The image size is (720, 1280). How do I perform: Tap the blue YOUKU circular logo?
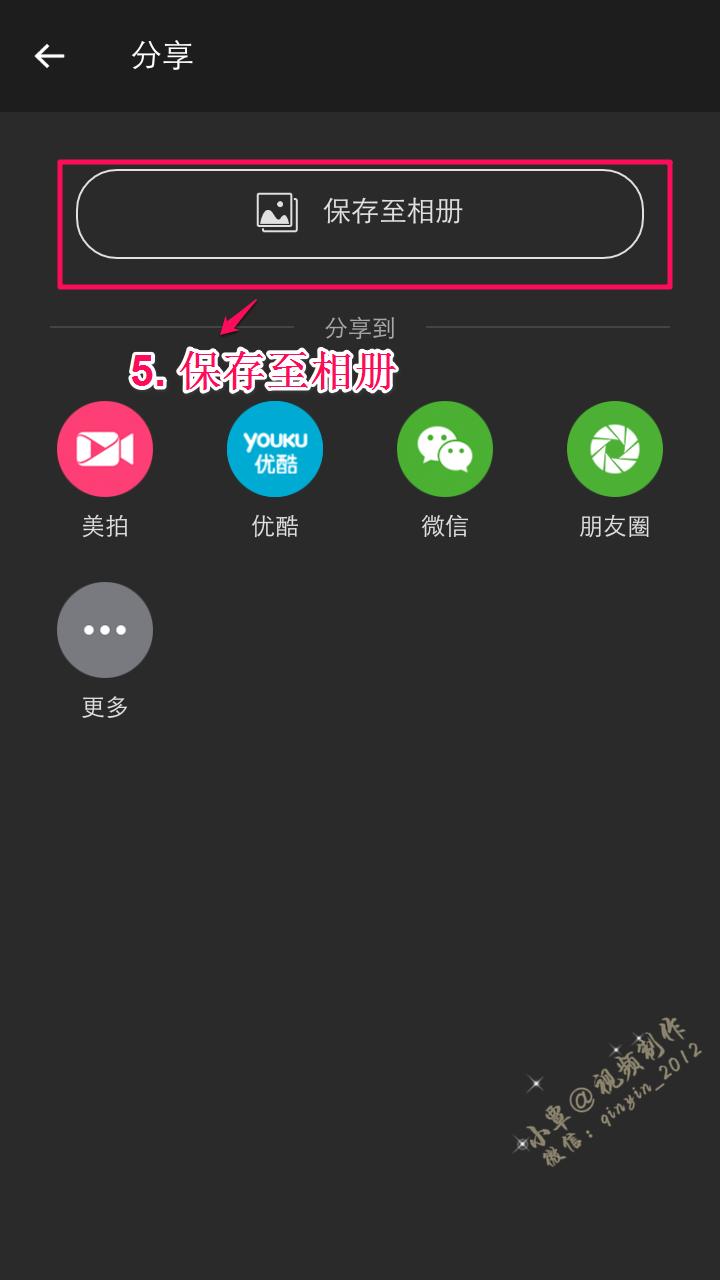[275, 449]
